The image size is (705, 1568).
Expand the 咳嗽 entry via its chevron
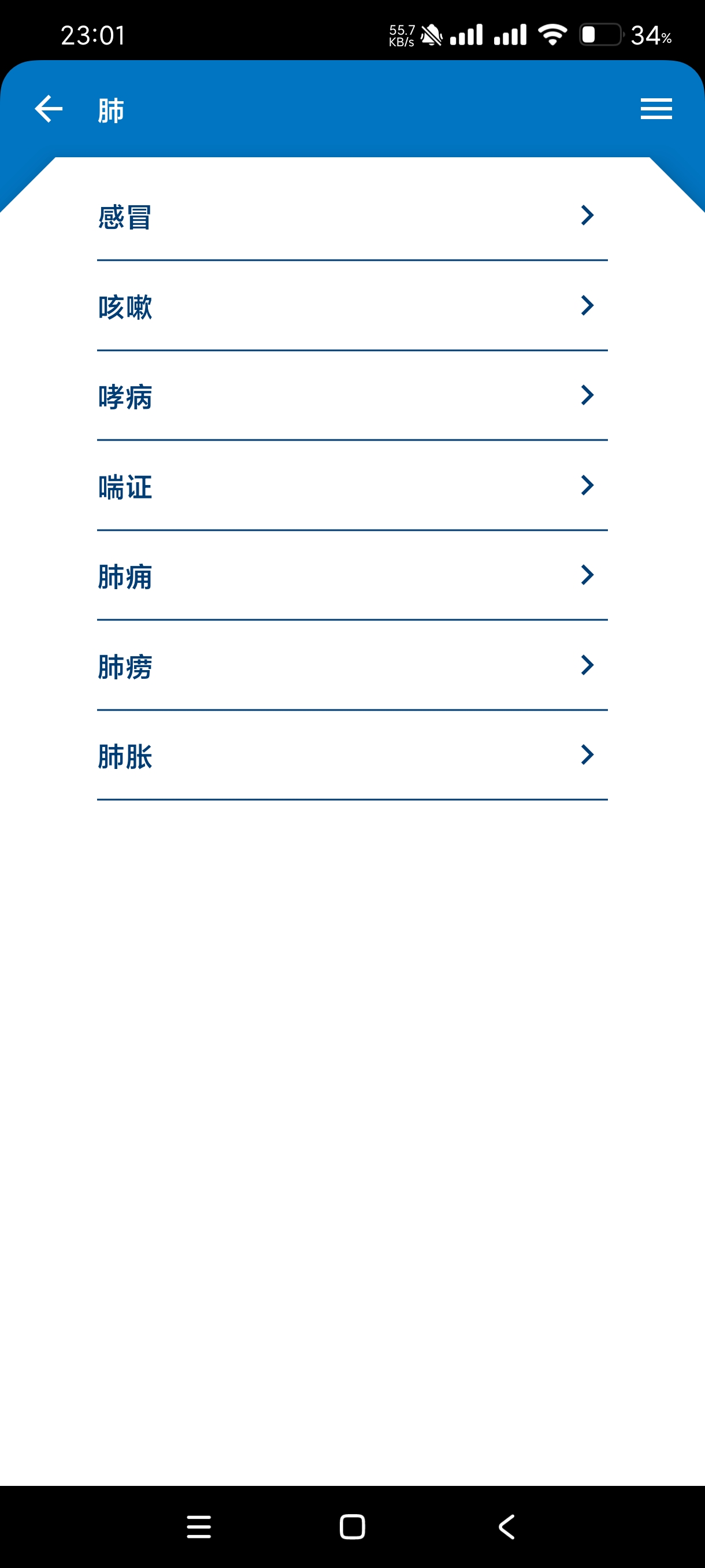(586, 305)
